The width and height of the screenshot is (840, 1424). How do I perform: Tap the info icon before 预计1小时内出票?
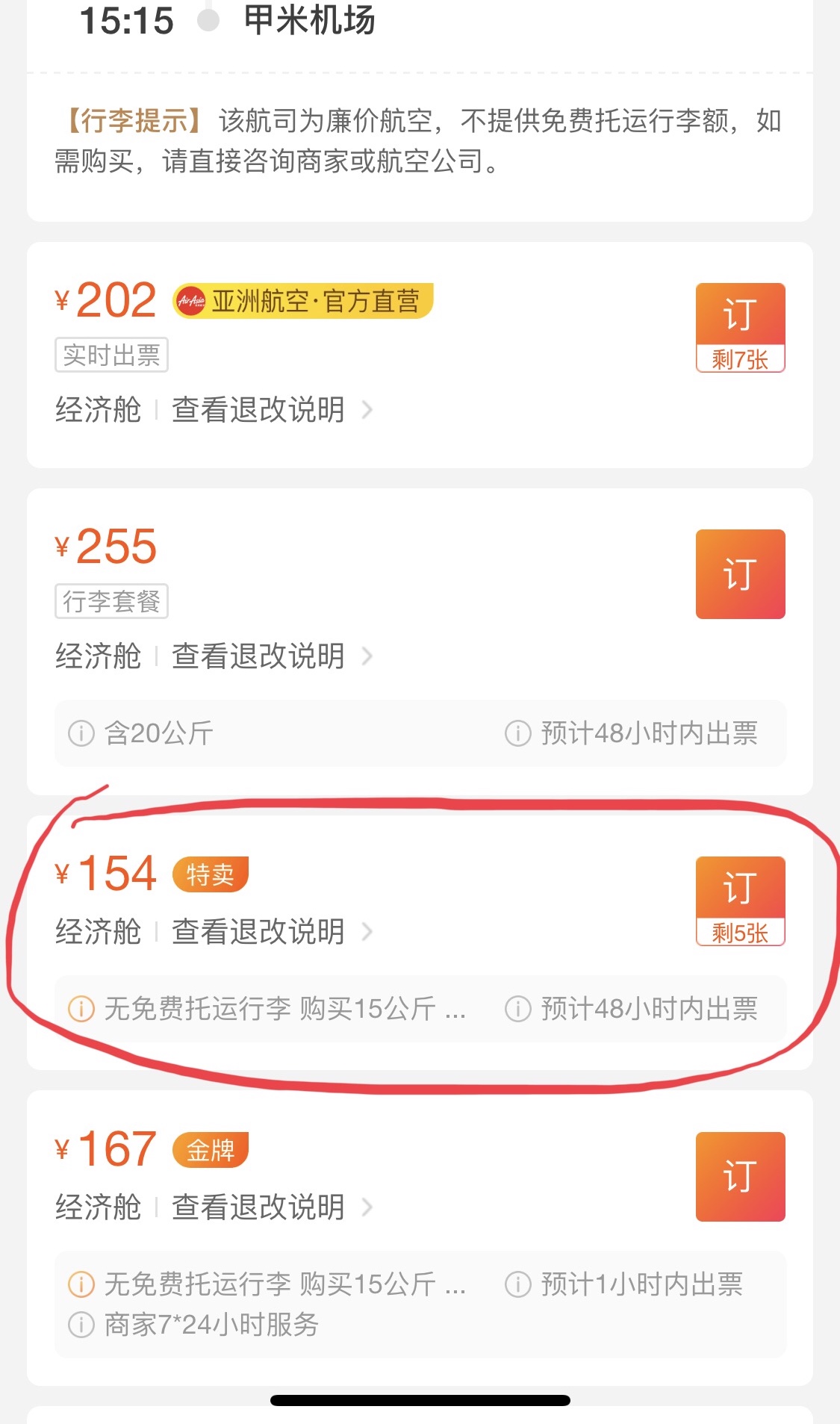pyautogui.click(x=518, y=1283)
